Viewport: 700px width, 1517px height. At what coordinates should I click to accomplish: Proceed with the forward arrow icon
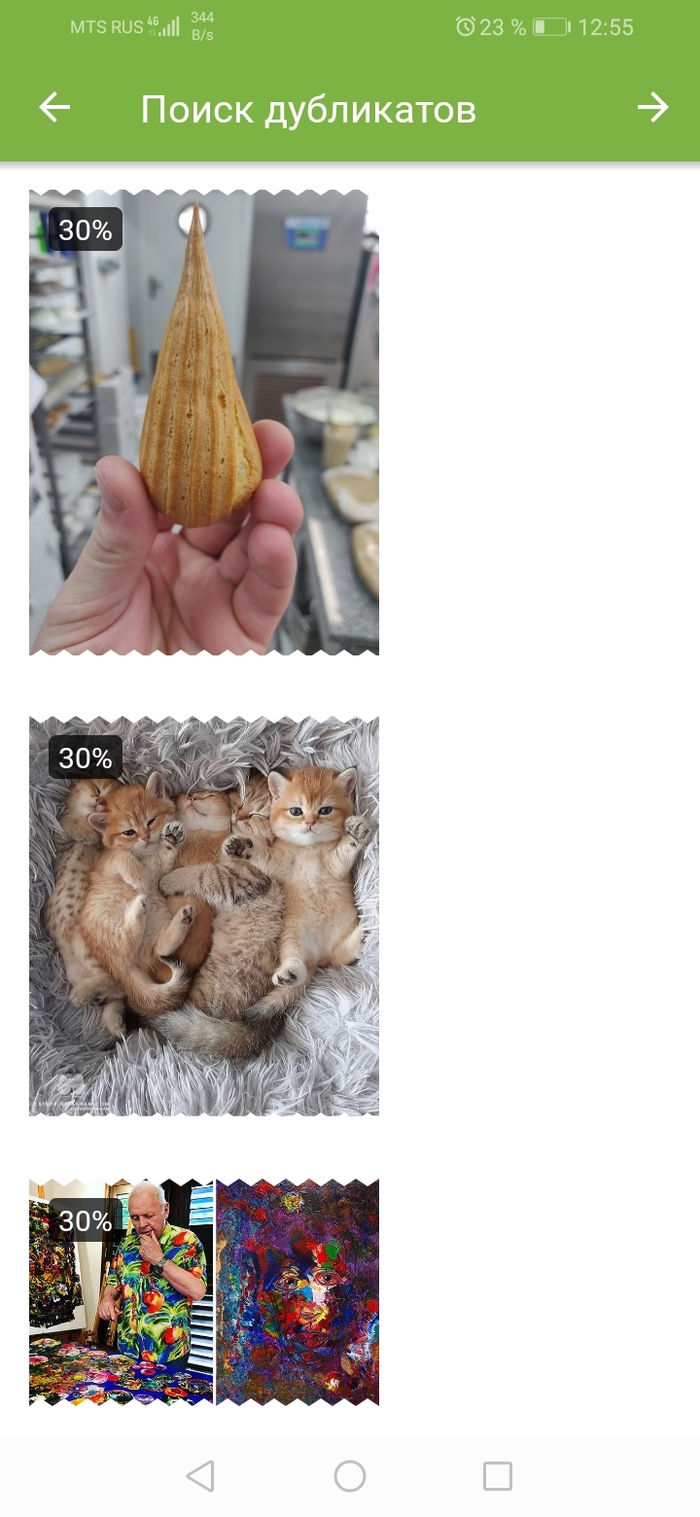(652, 108)
